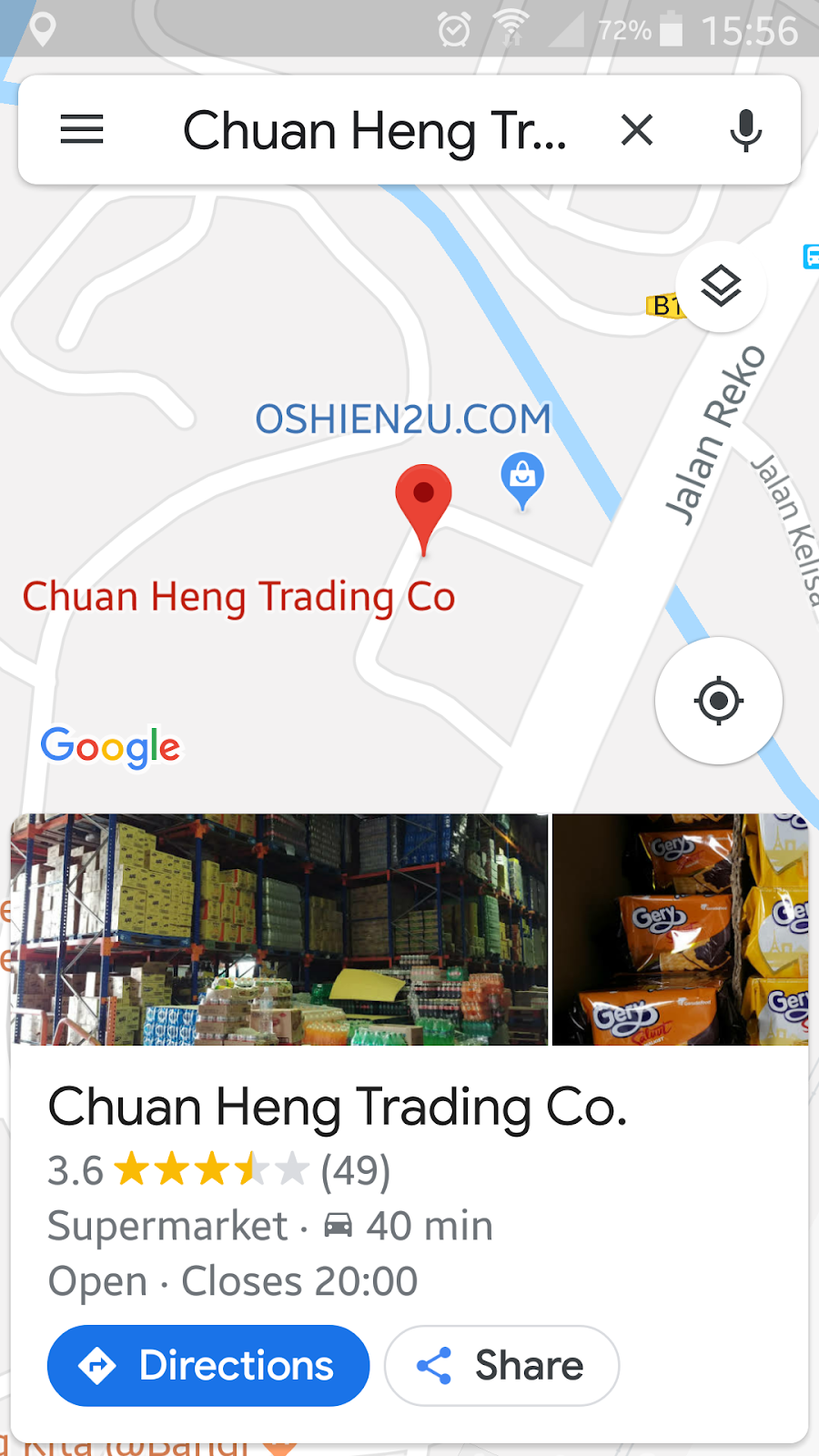Open the Gery snacks photo

tap(680, 928)
